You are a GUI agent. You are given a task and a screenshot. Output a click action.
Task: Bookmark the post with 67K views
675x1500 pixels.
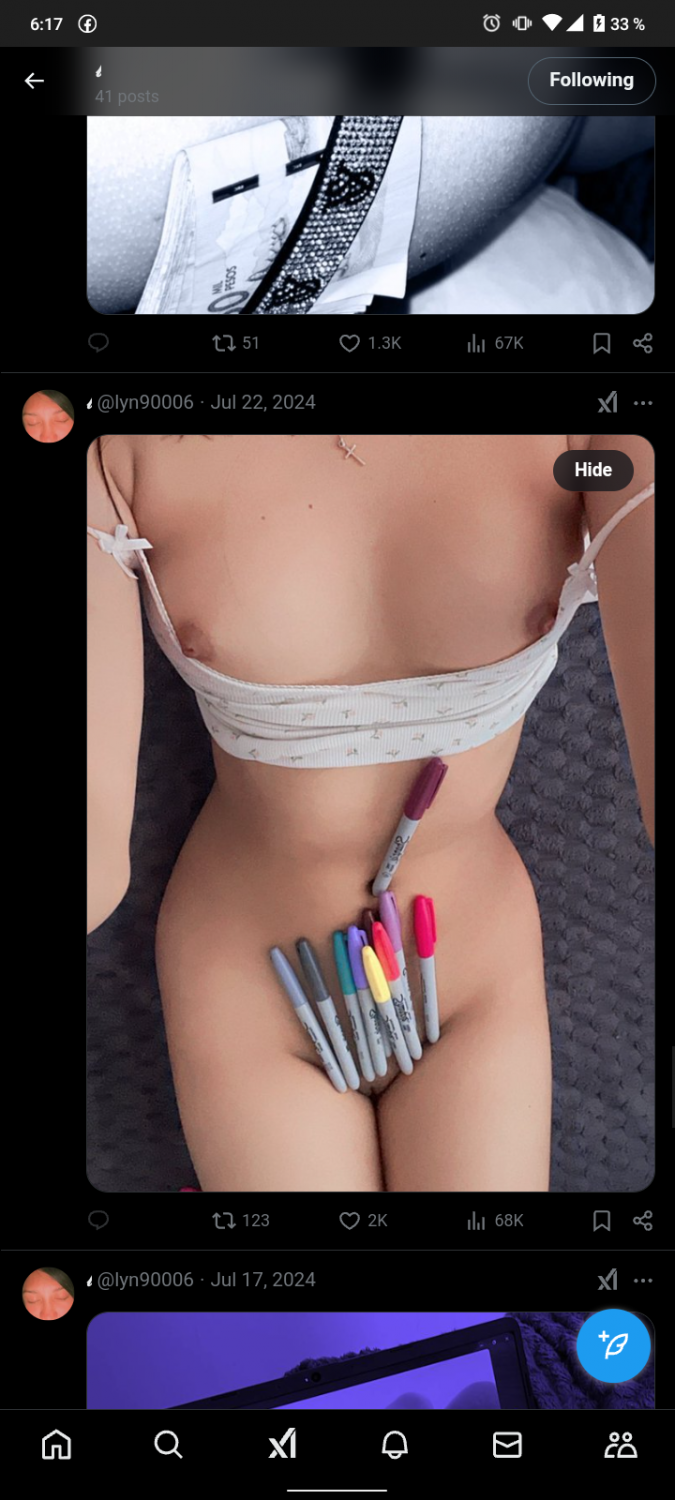coord(602,343)
